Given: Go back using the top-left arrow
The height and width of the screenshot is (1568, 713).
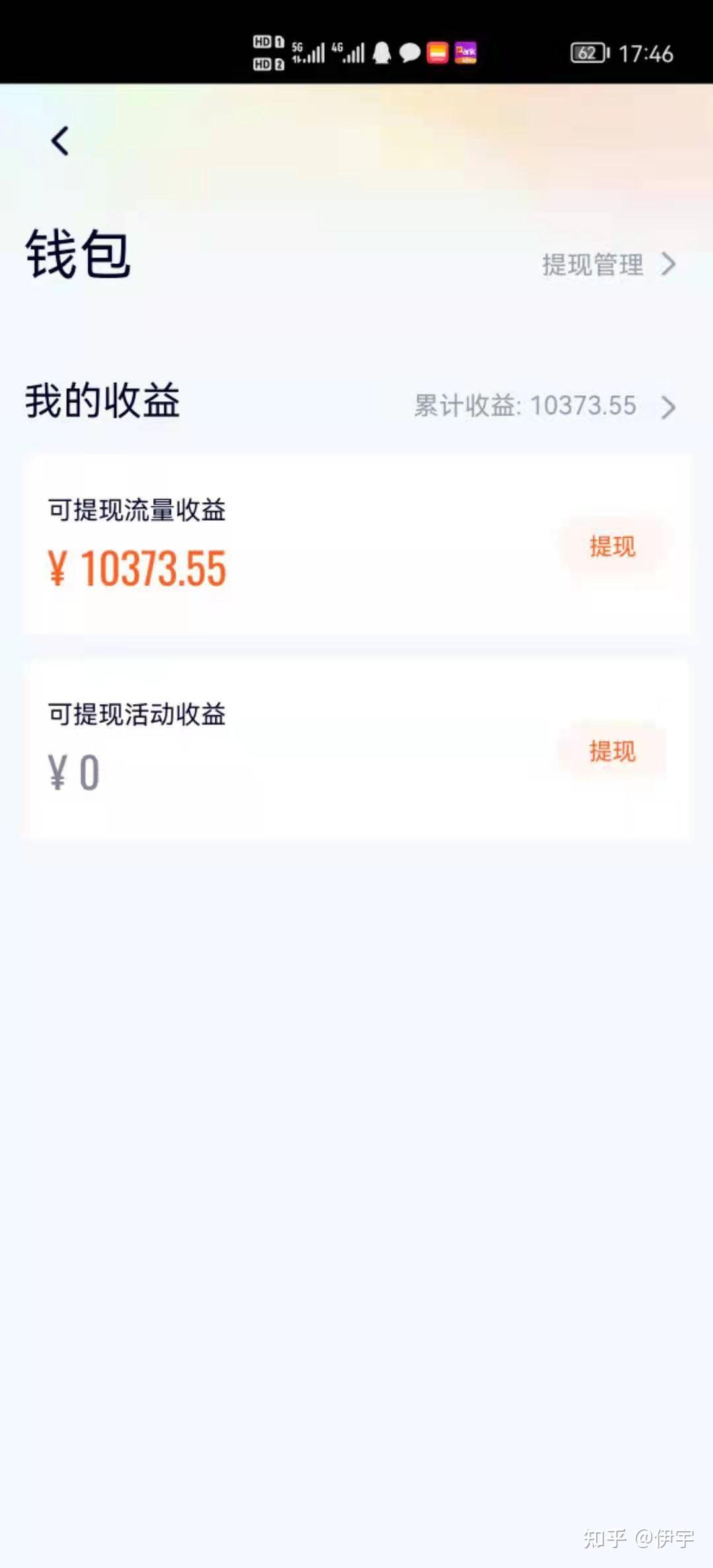Looking at the screenshot, I should pyautogui.click(x=60, y=141).
